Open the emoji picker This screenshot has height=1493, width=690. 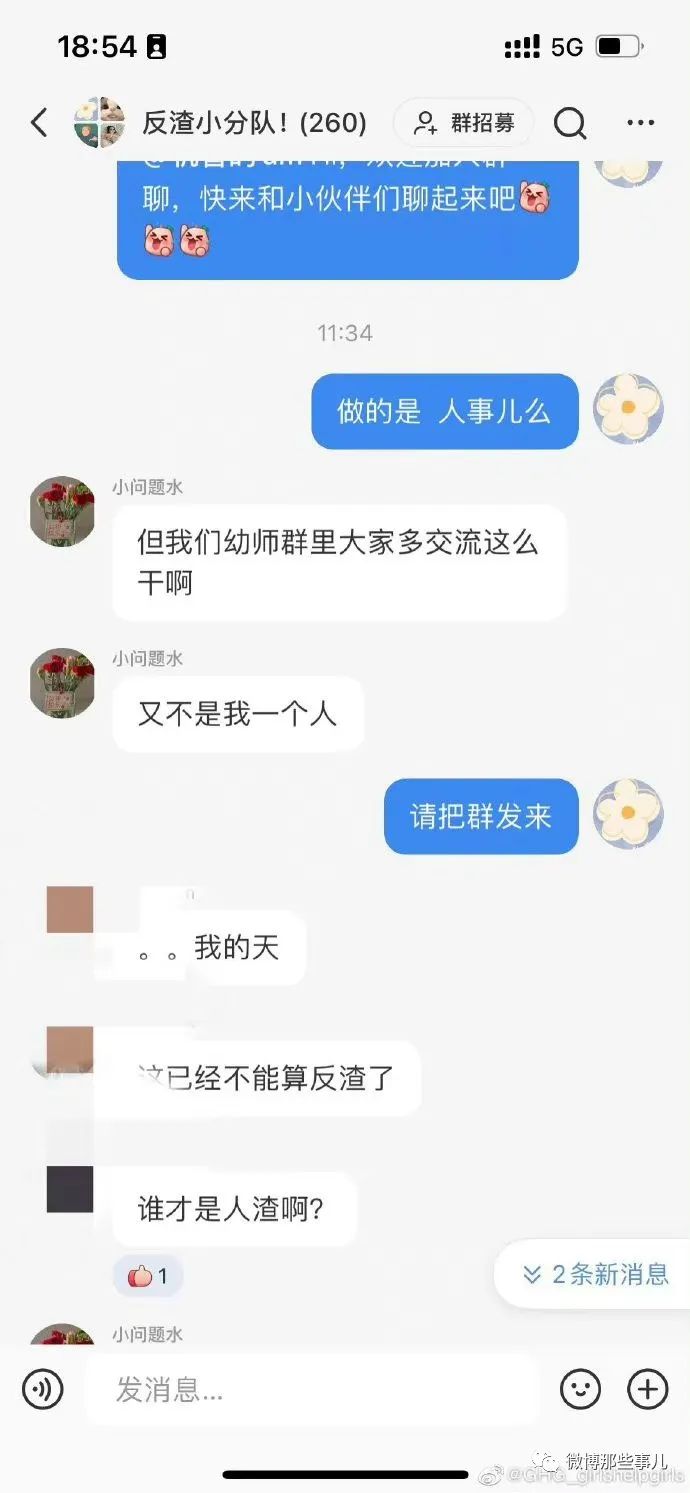point(580,1389)
